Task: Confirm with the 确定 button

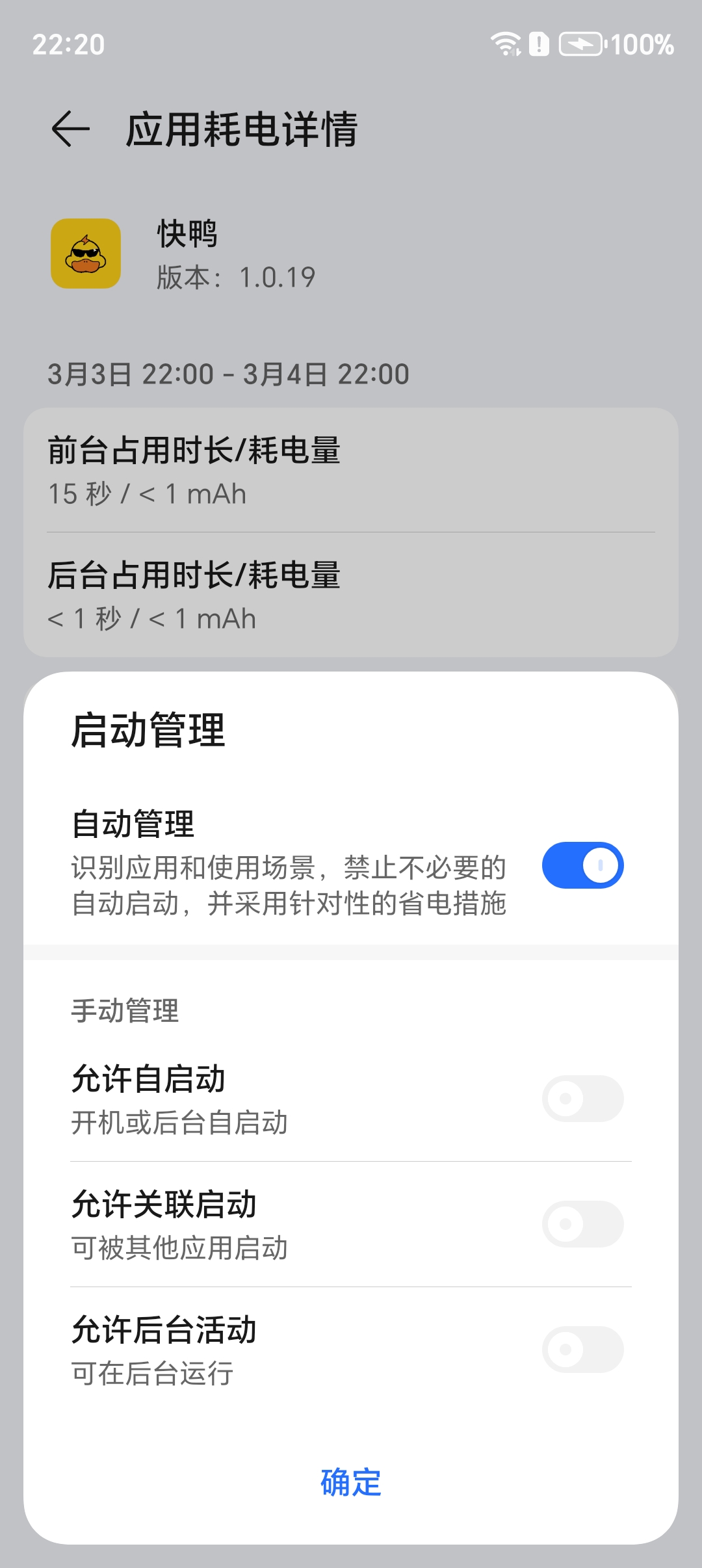Action: (351, 1483)
